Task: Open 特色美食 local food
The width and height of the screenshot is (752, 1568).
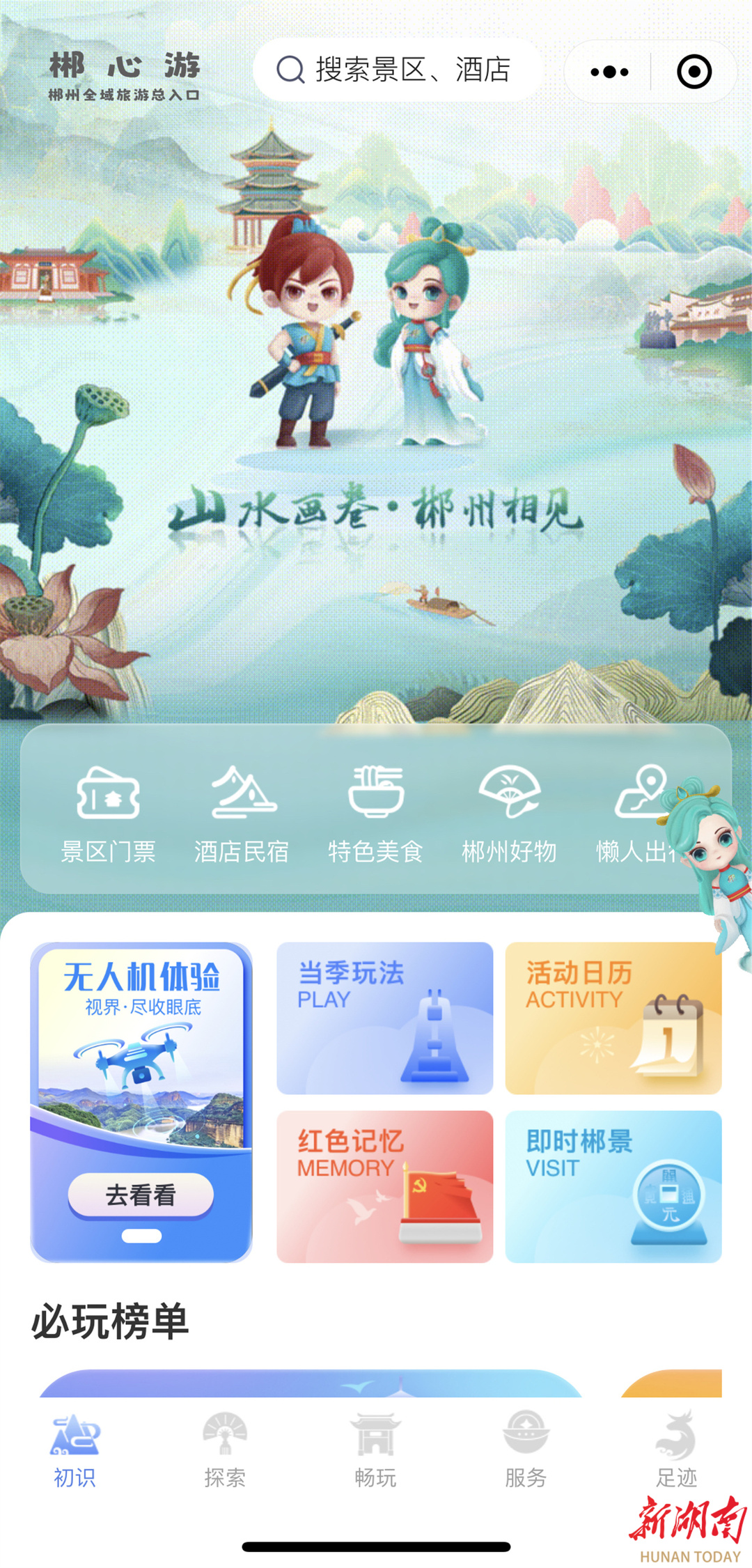Action: (x=375, y=812)
